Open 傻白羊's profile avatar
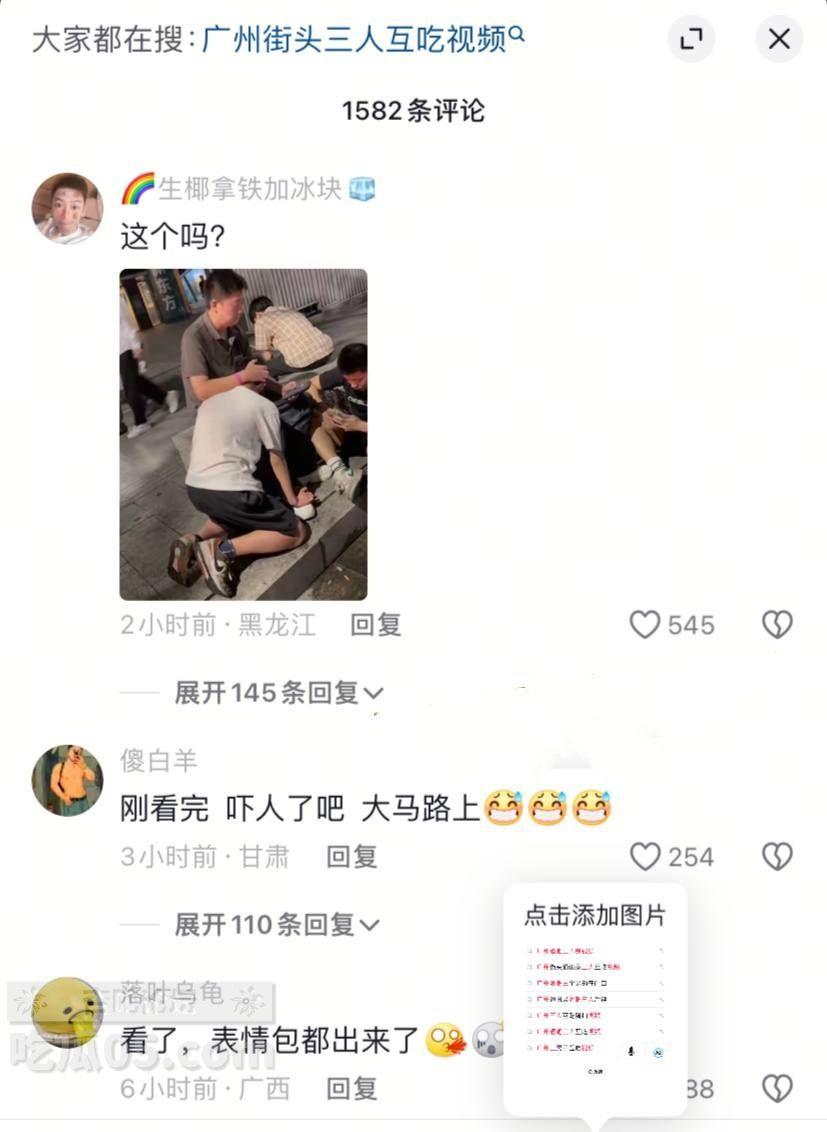827x1132 pixels. pos(67,780)
